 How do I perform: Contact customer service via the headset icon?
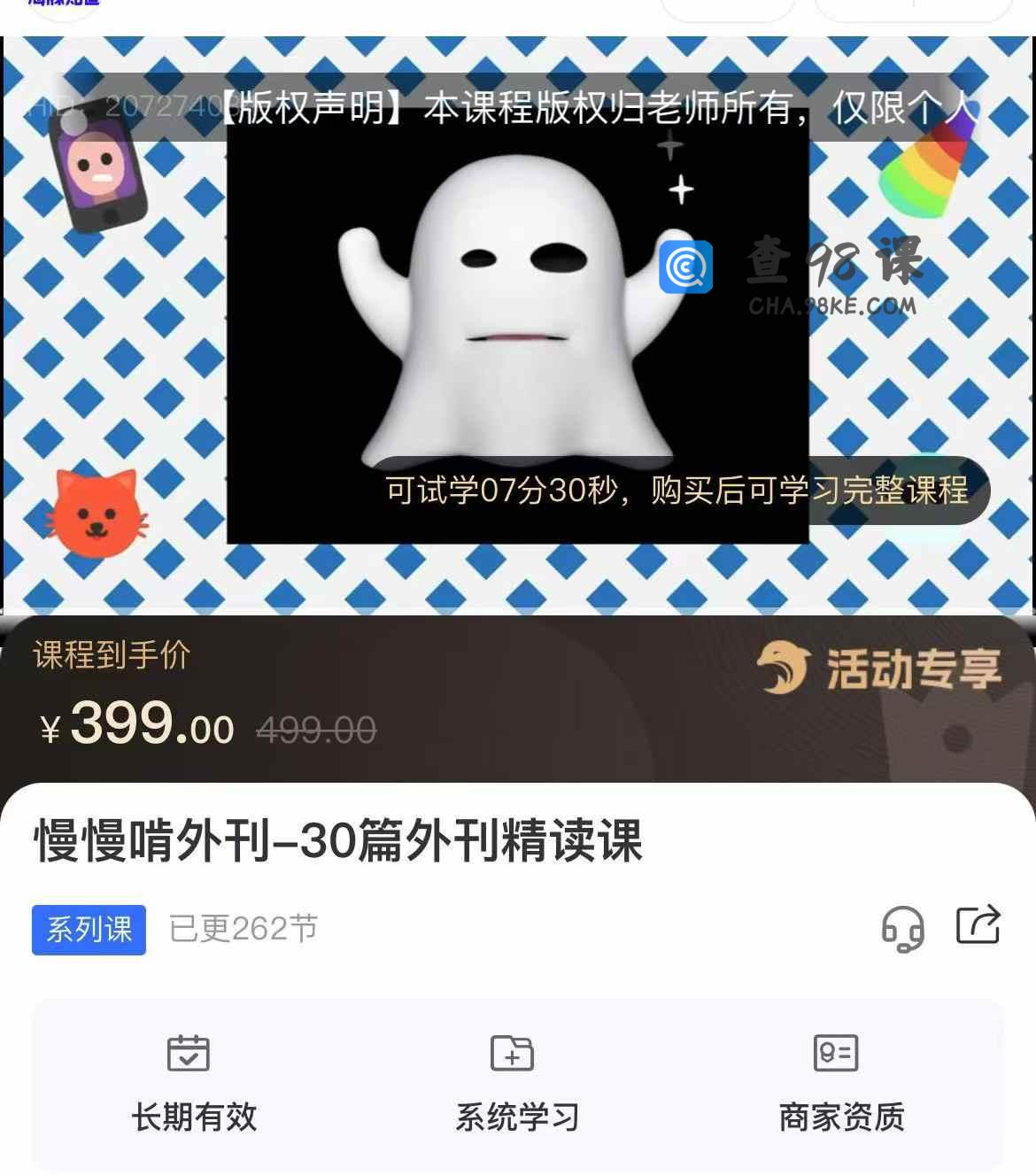point(902,928)
